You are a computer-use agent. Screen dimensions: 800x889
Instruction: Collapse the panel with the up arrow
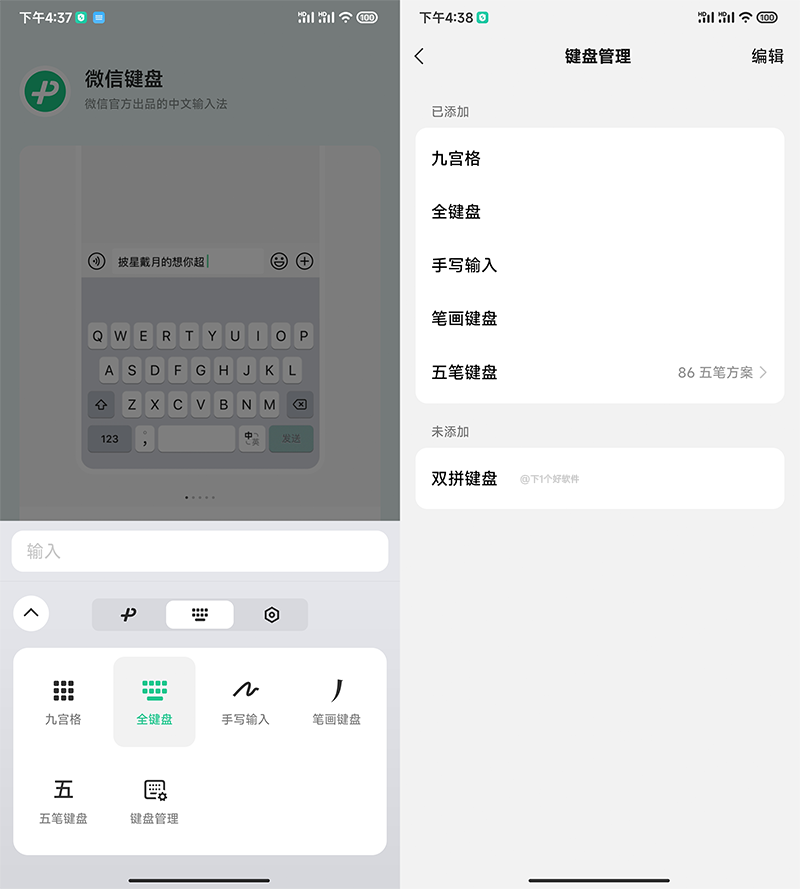tap(31, 613)
